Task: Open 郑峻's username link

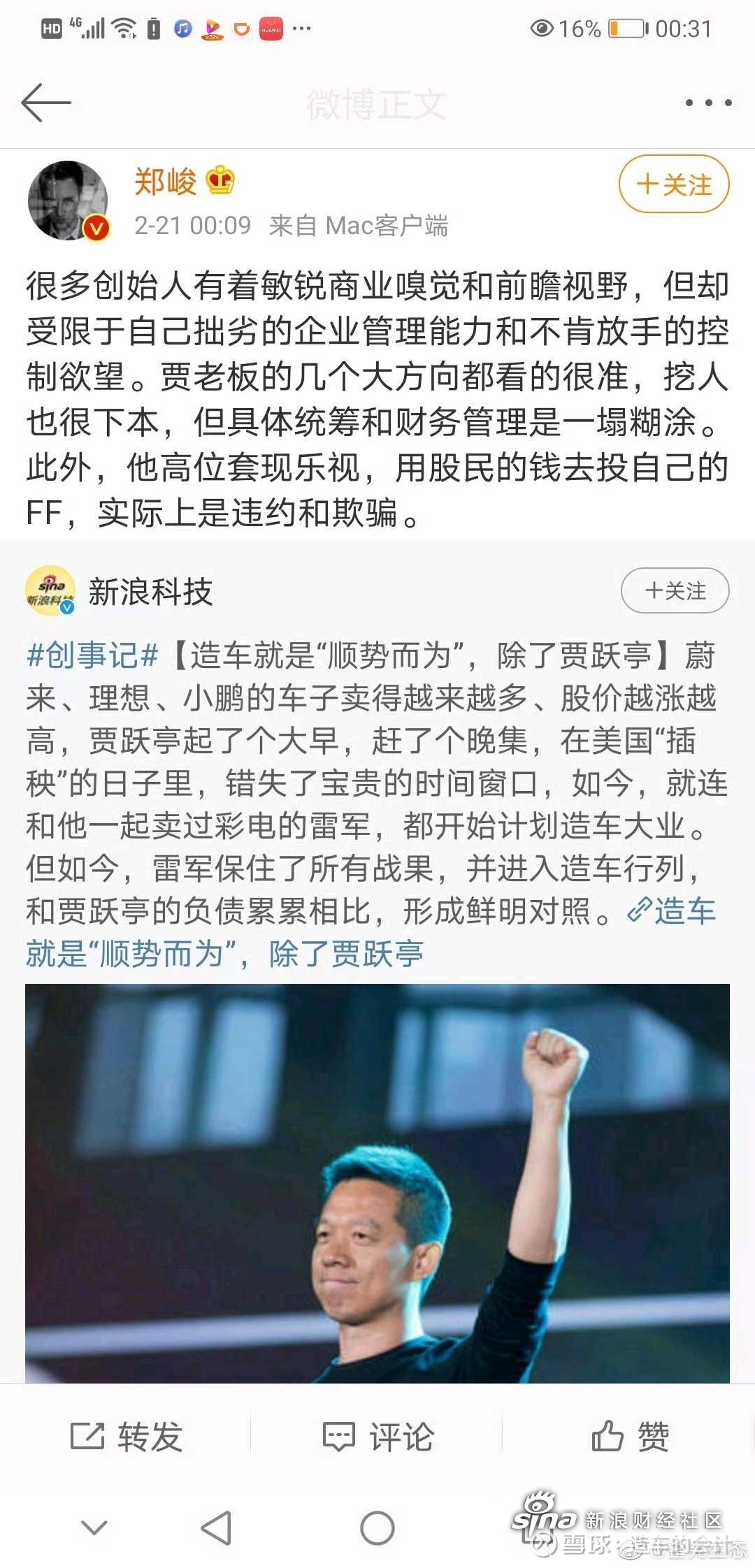Action: [166, 182]
